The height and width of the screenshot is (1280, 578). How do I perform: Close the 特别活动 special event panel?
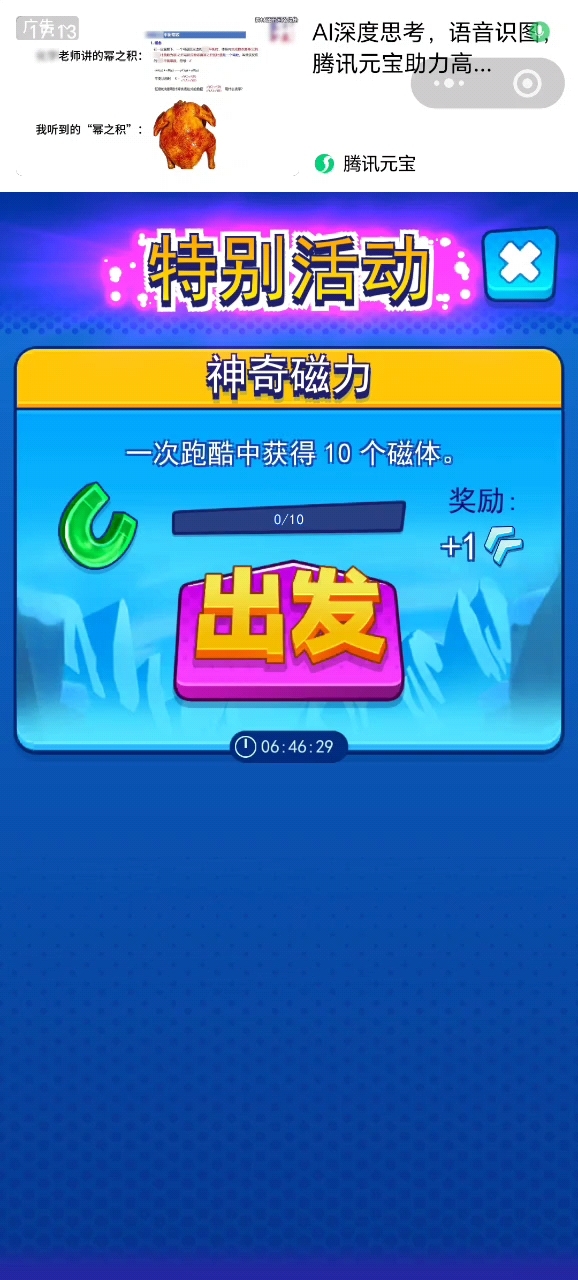(520, 265)
